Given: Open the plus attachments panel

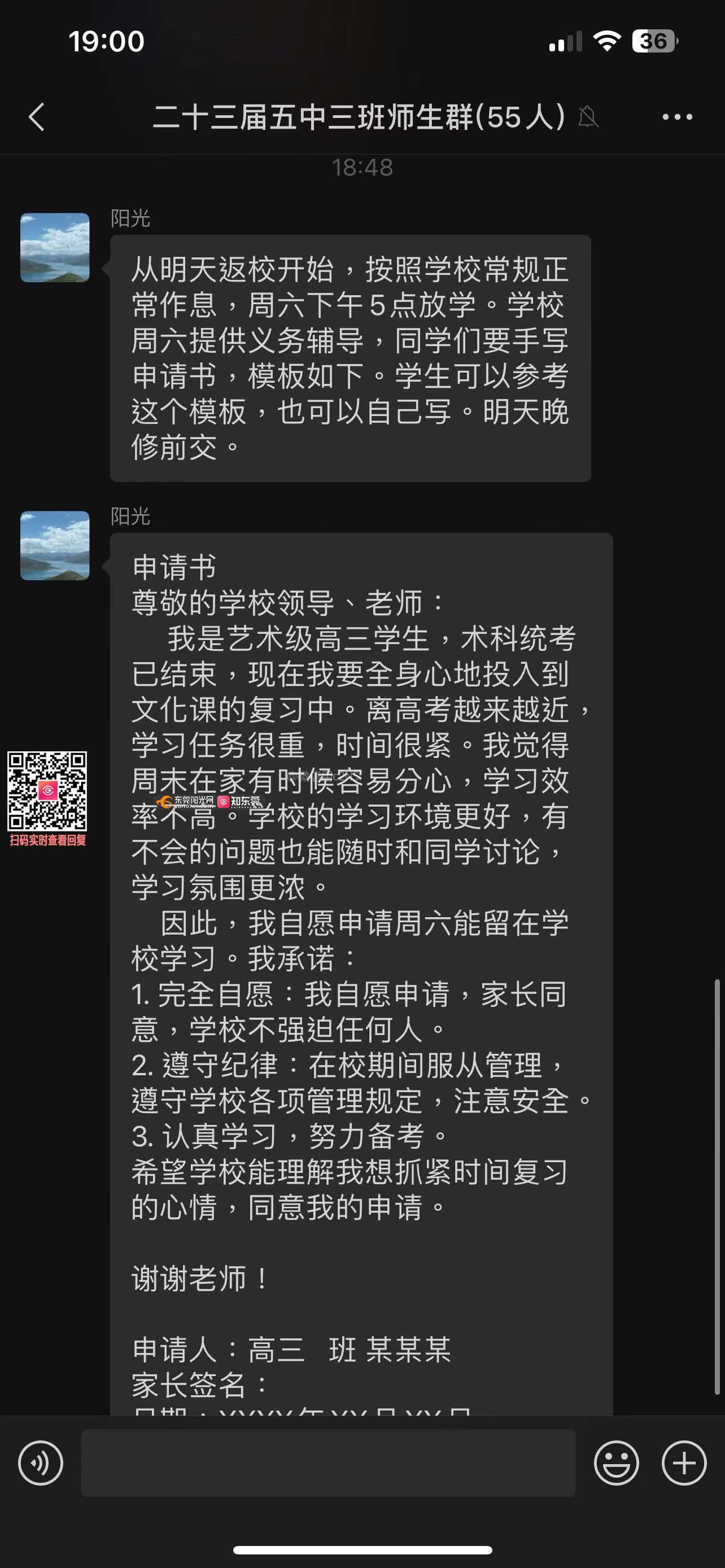Looking at the screenshot, I should tap(684, 1464).
